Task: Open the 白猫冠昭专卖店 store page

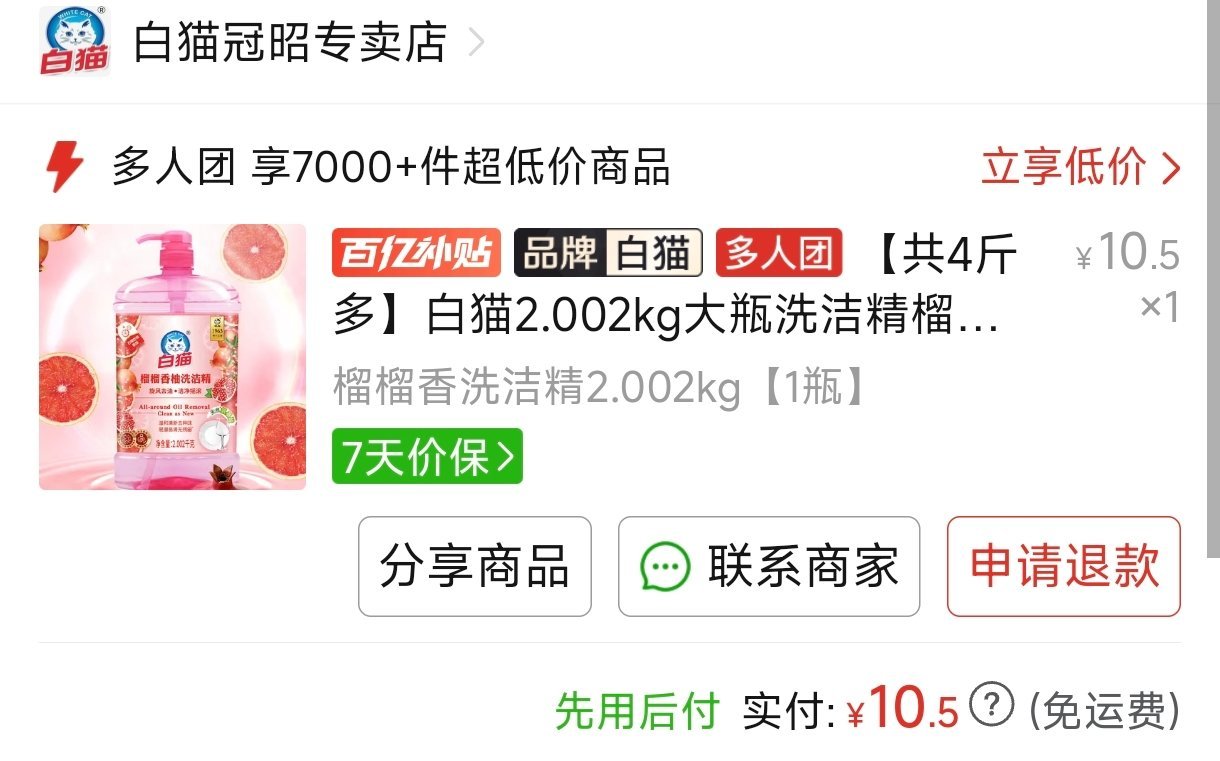Action: (x=290, y=43)
